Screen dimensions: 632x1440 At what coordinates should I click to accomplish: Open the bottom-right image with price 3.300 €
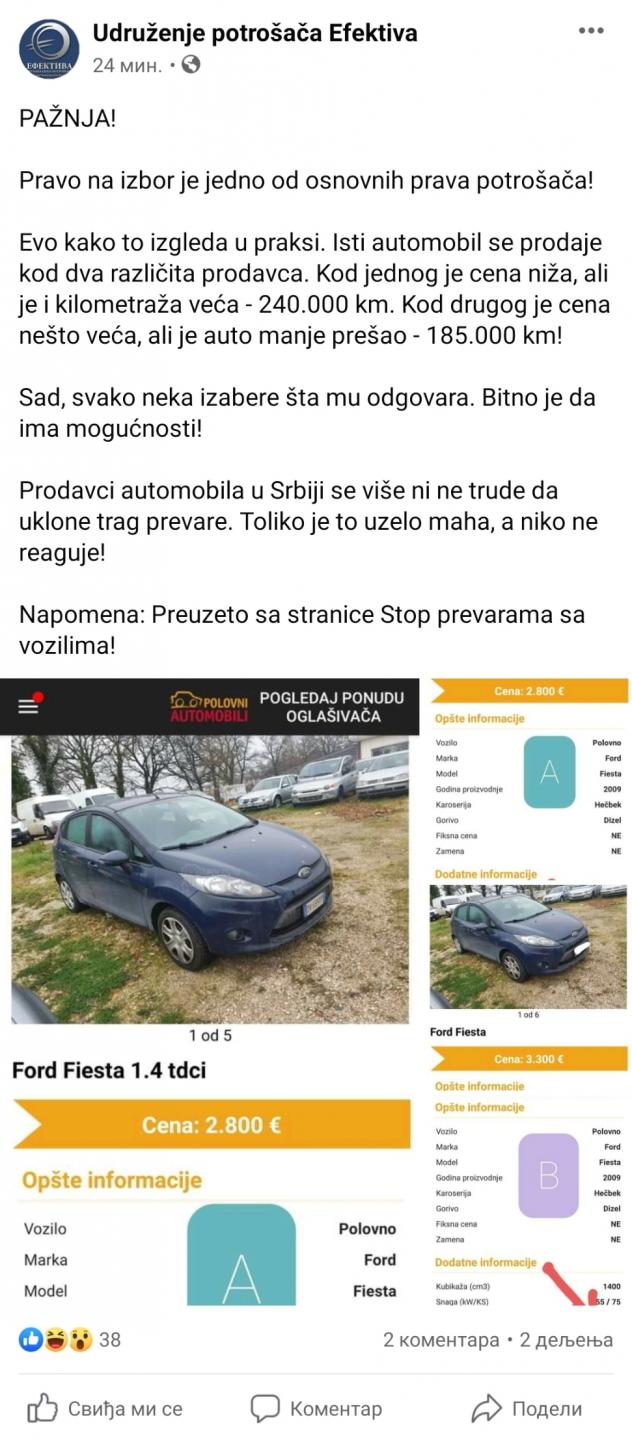click(528, 1177)
